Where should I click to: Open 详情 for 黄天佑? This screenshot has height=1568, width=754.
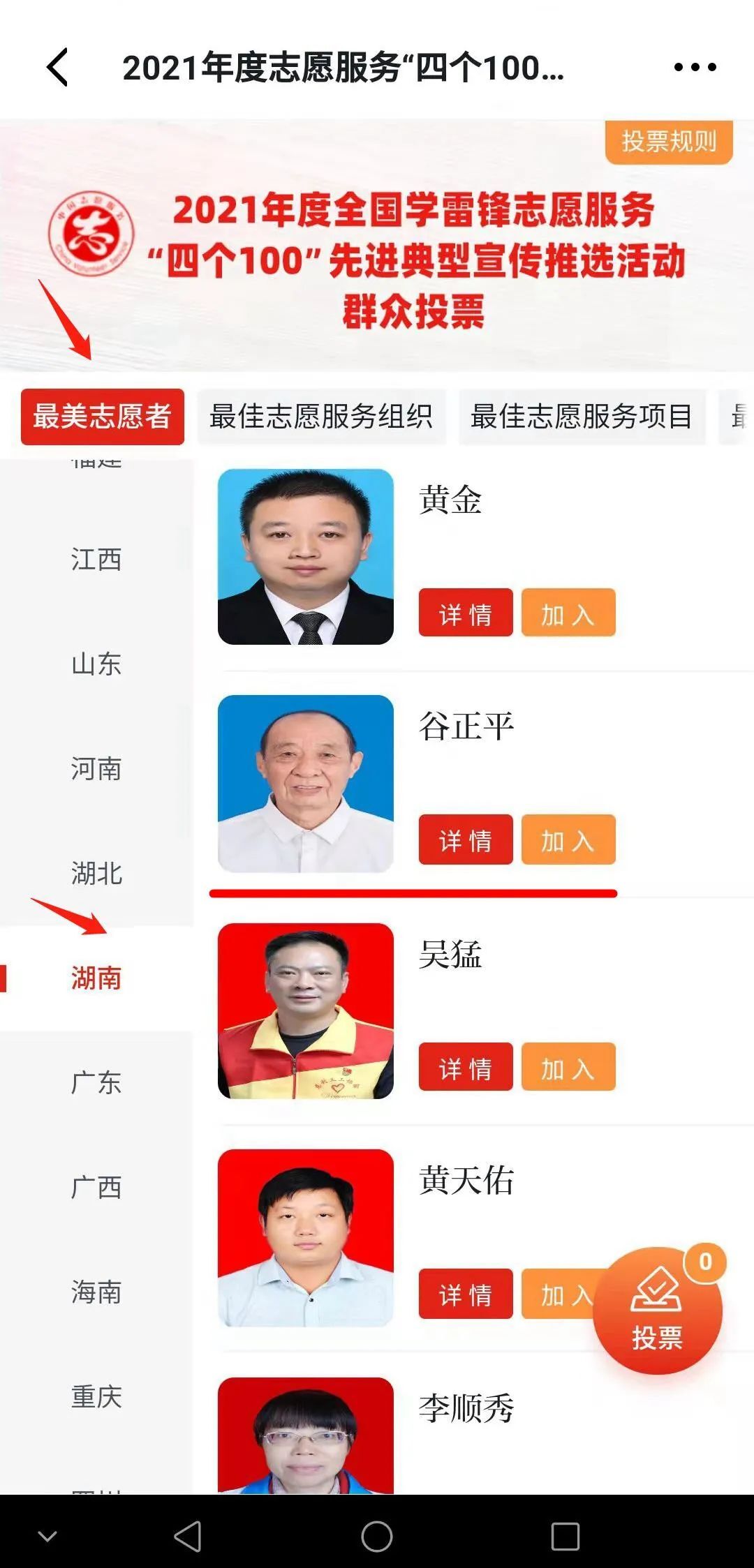point(466,1294)
